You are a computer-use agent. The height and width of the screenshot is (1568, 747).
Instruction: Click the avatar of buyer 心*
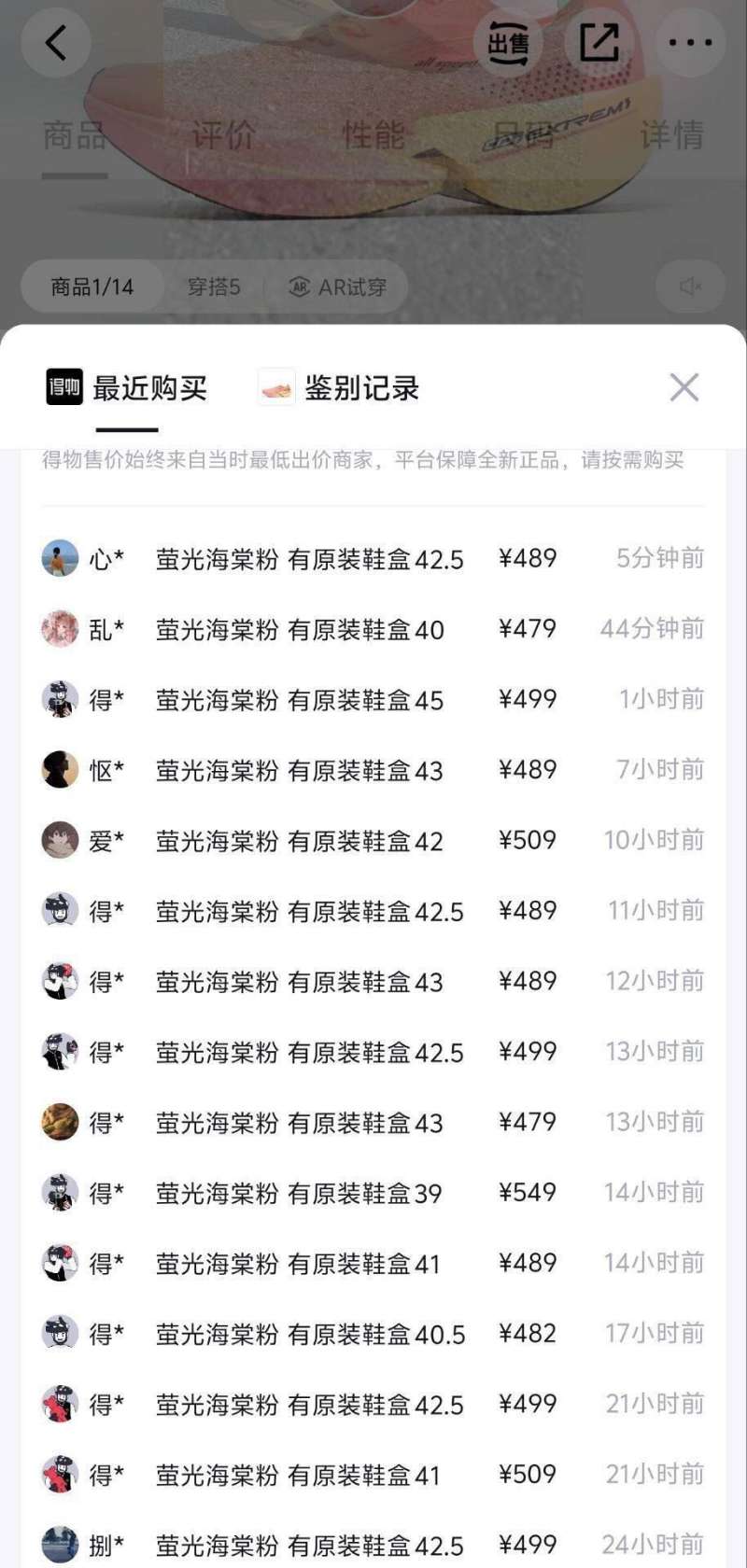(59, 558)
